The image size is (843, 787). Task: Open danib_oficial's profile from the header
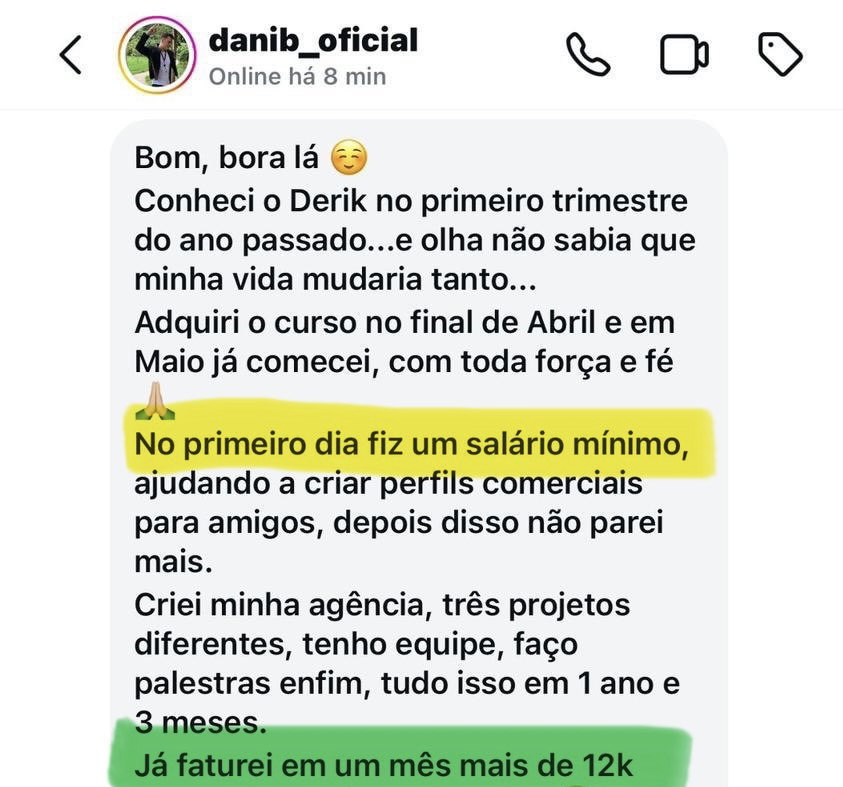pos(312,42)
